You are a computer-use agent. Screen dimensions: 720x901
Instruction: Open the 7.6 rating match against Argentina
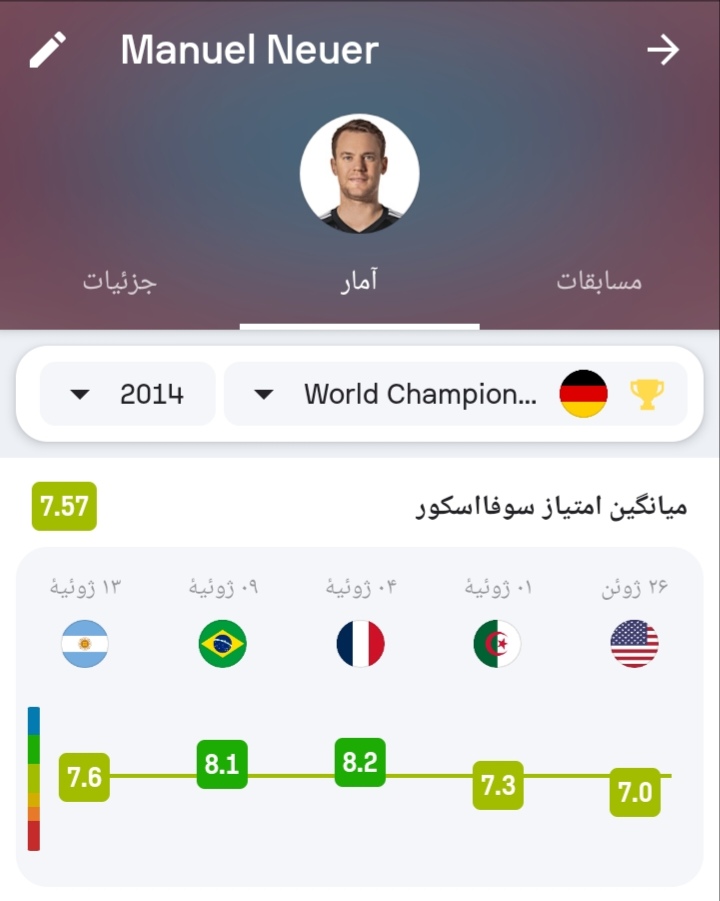(x=84, y=777)
